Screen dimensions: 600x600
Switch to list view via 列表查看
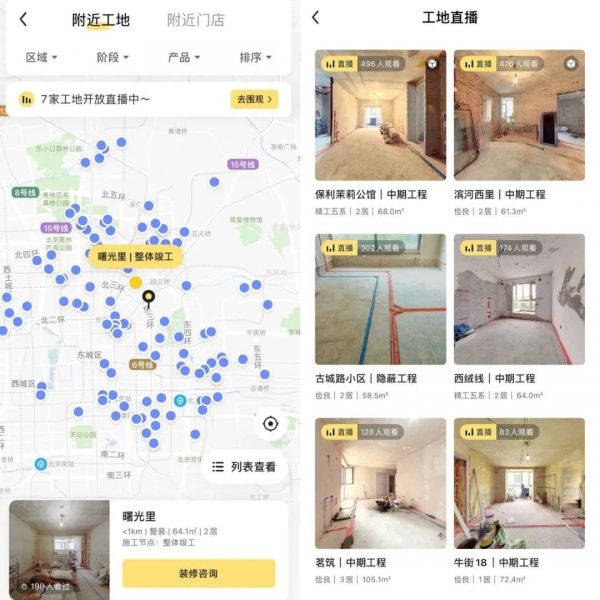[x=243, y=466]
